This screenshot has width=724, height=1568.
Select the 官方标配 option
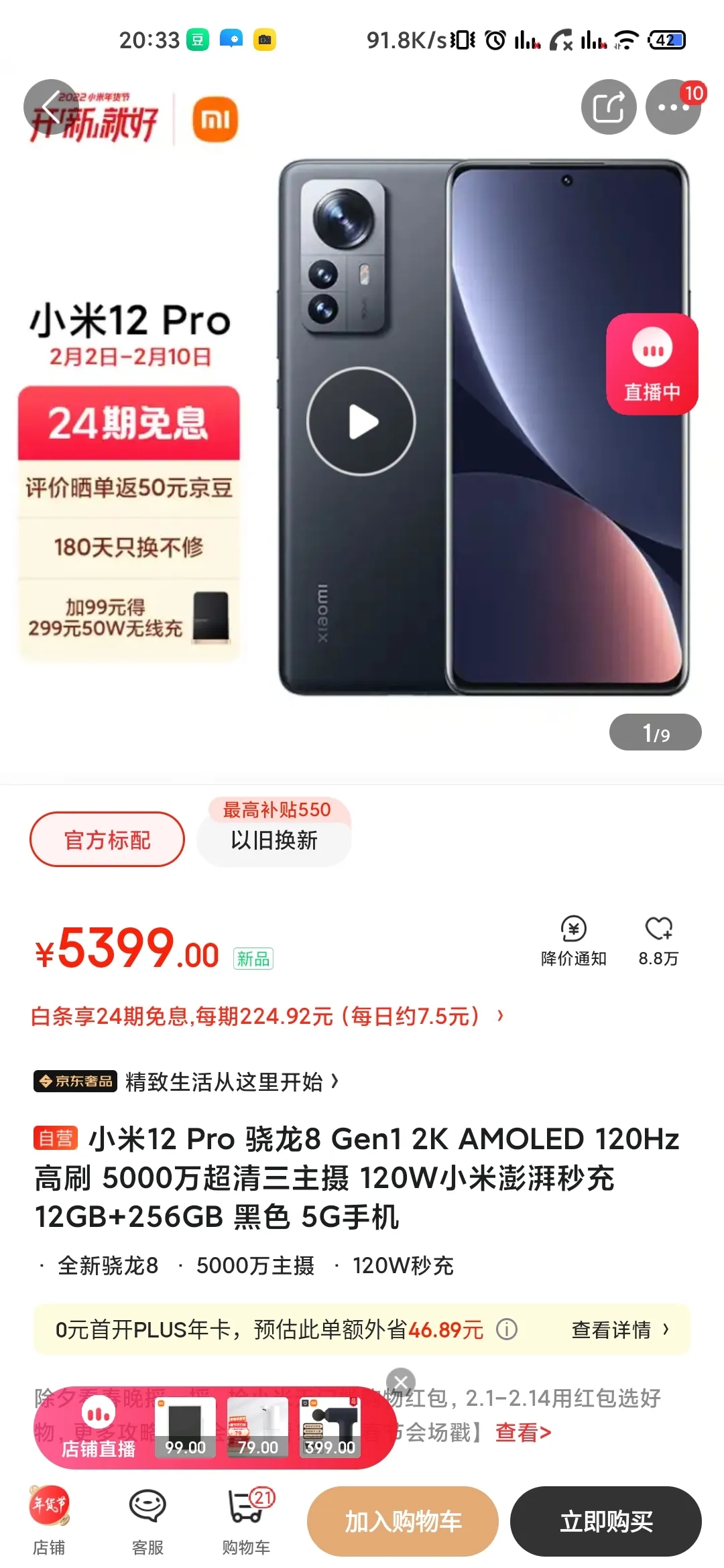(x=107, y=840)
